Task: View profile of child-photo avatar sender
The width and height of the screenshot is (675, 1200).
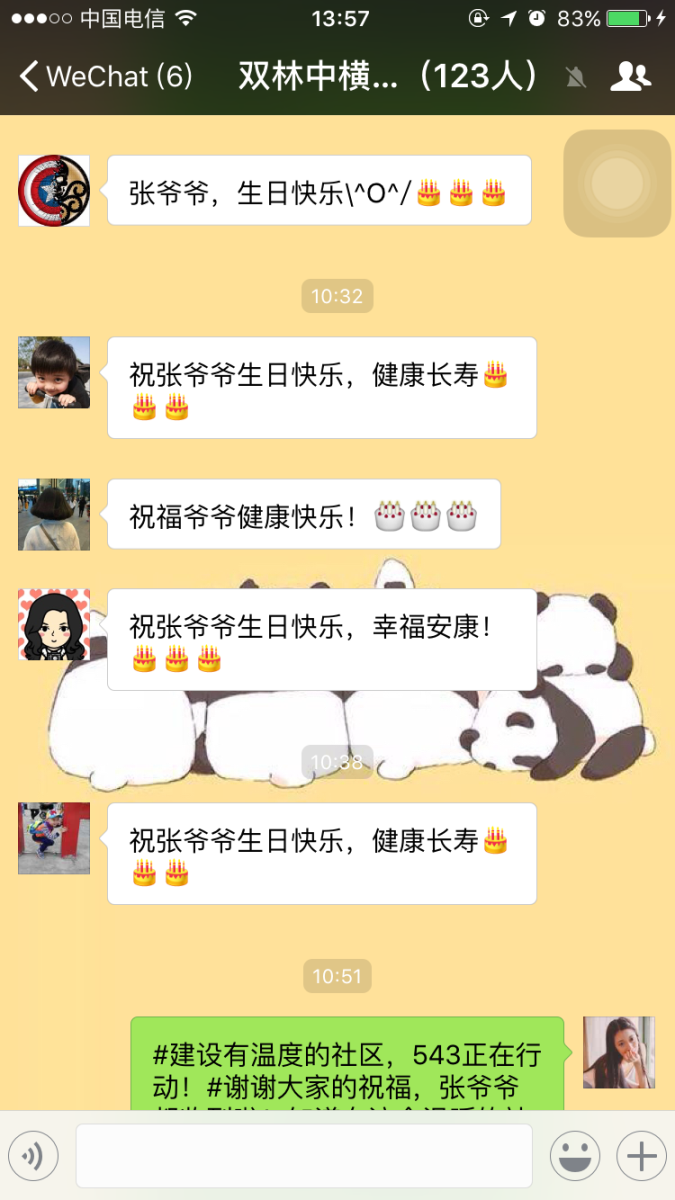Action: [54, 372]
